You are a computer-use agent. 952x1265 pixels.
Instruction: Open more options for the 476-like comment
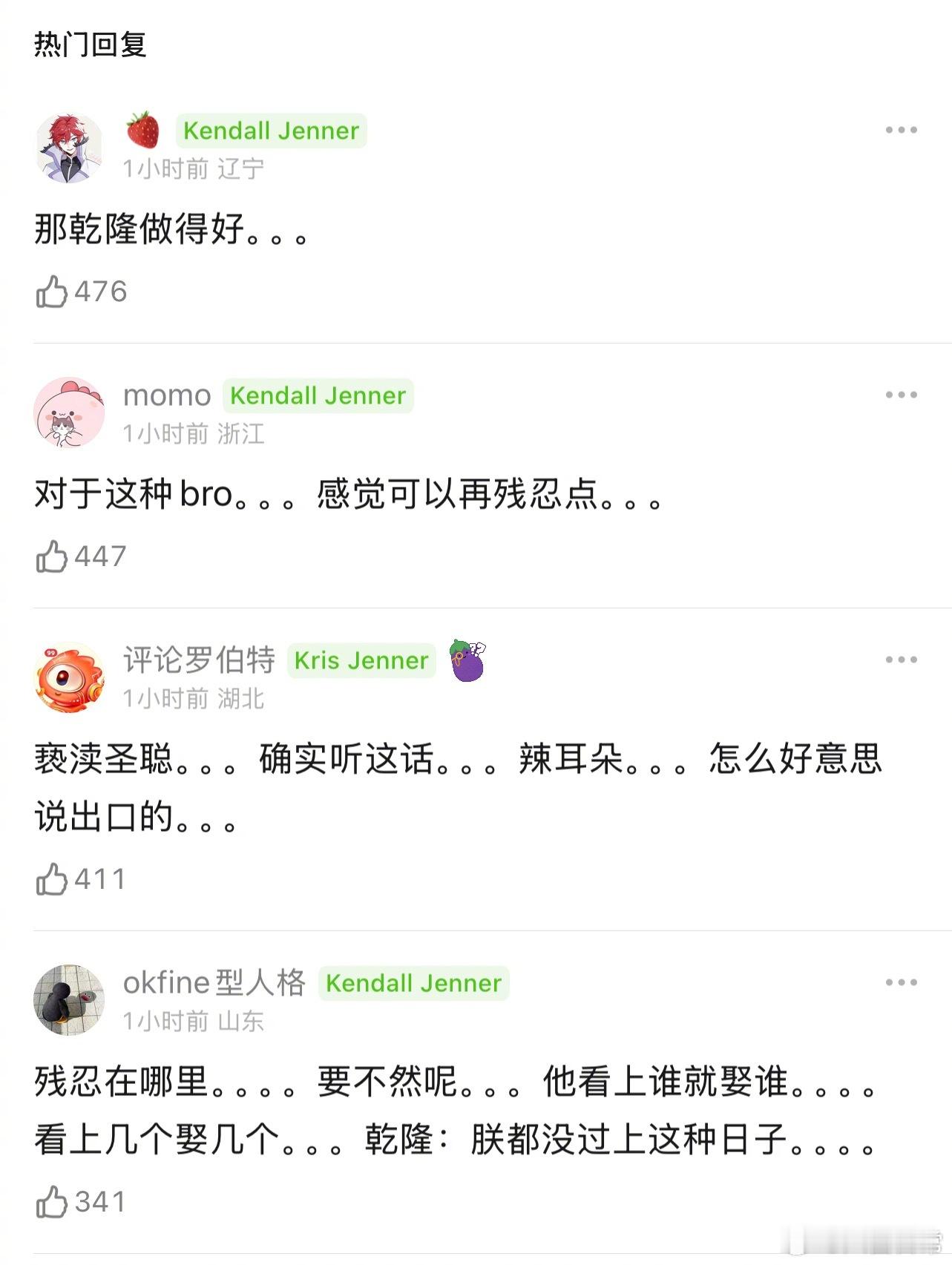900,130
